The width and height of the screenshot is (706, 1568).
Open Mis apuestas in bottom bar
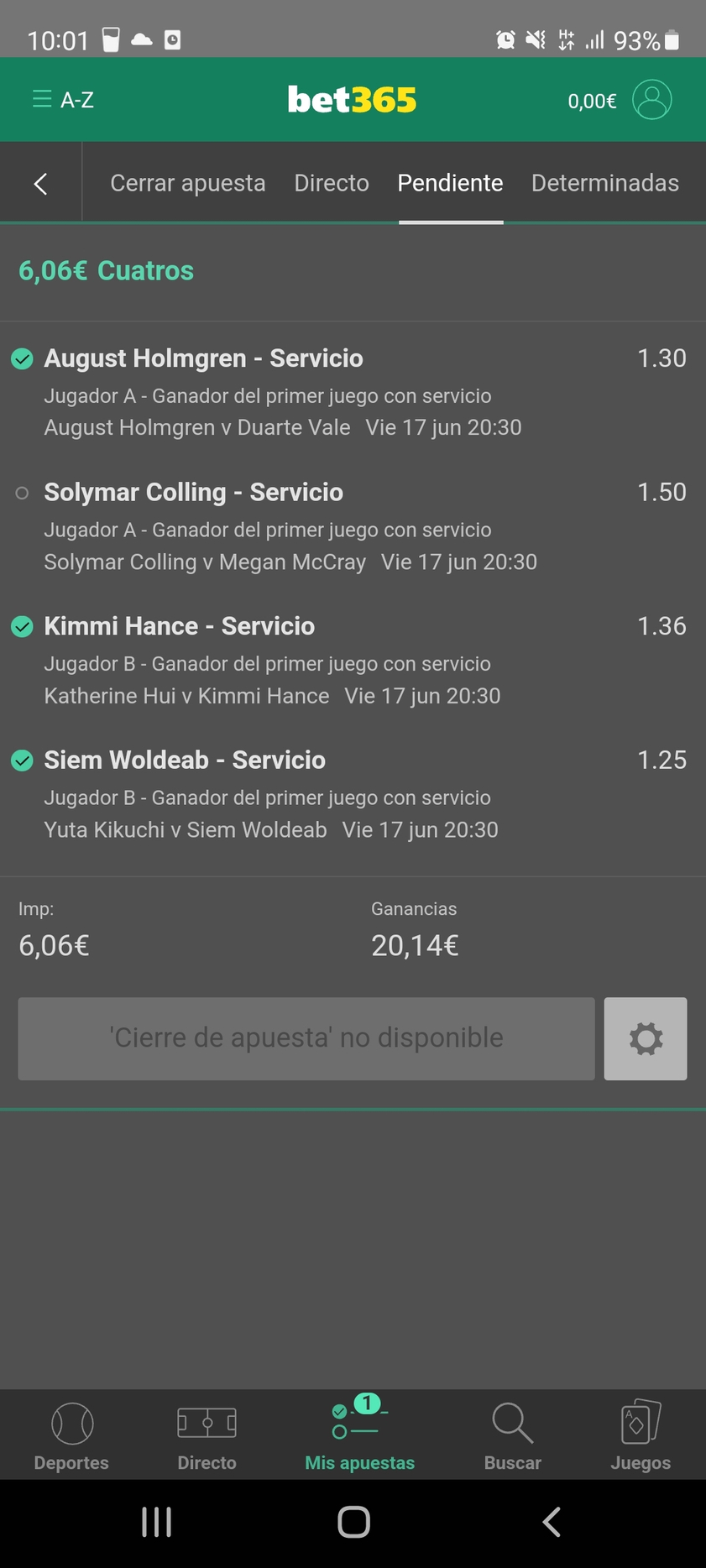(360, 1436)
